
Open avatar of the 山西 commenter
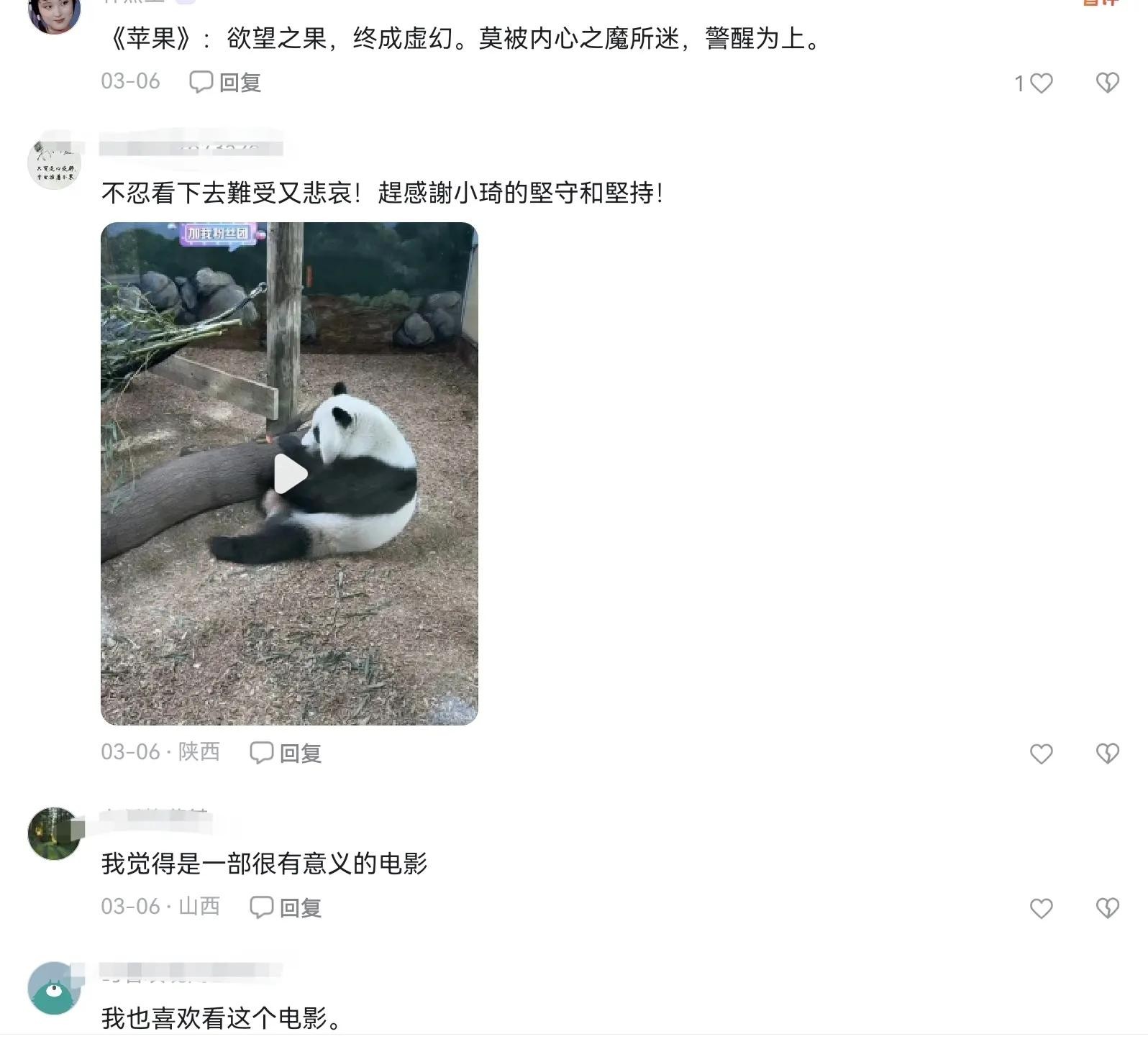(54, 833)
